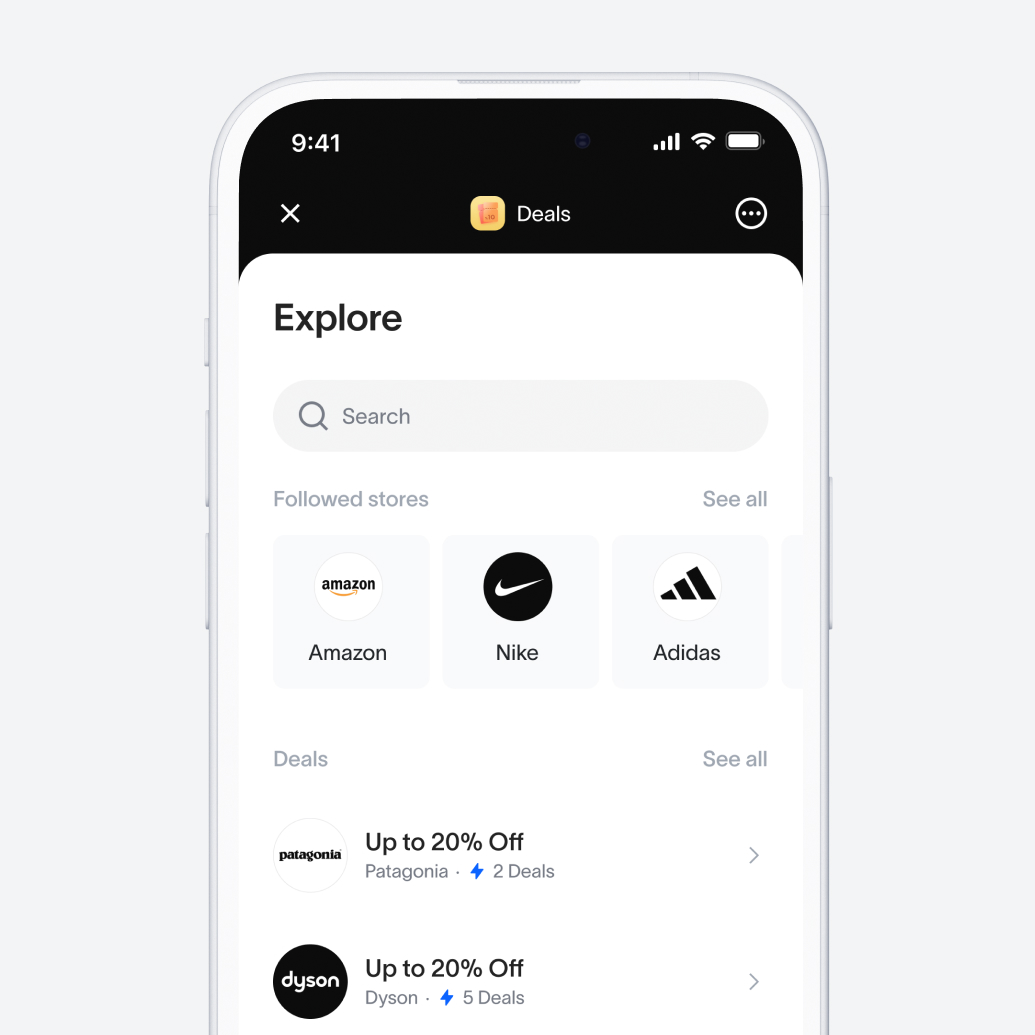Screen dimensions: 1035x1035
Task: See all deals
Action: [734, 759]
